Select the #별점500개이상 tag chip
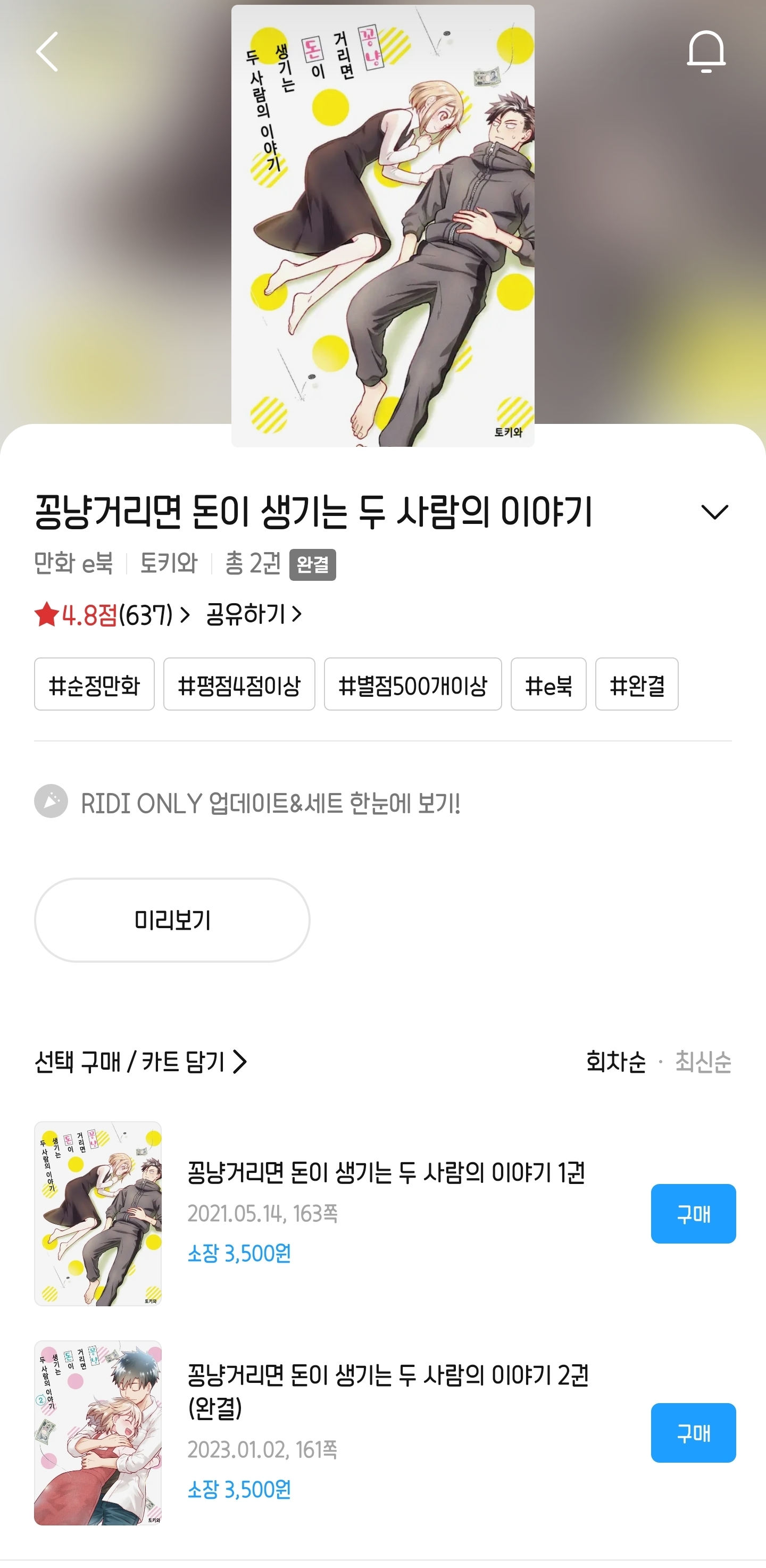 click(412, 685)
